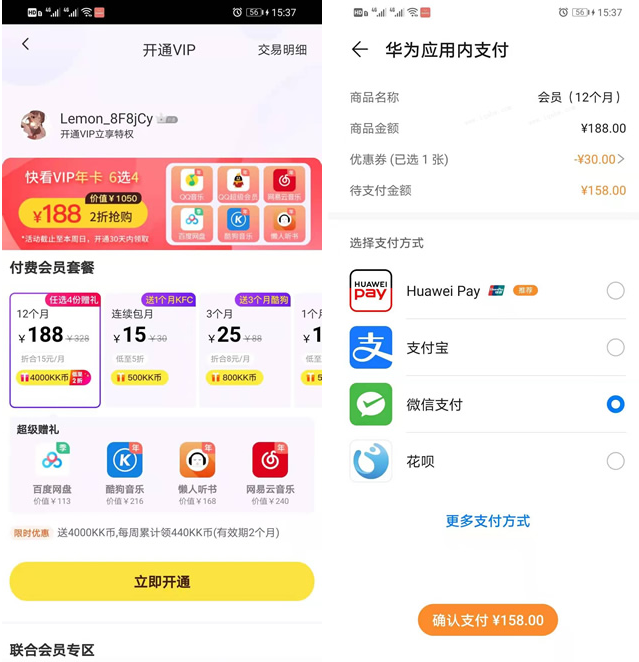Choose the 连续包月 ¥15 plan
This screenshot has width=639, height=662.
150,350
